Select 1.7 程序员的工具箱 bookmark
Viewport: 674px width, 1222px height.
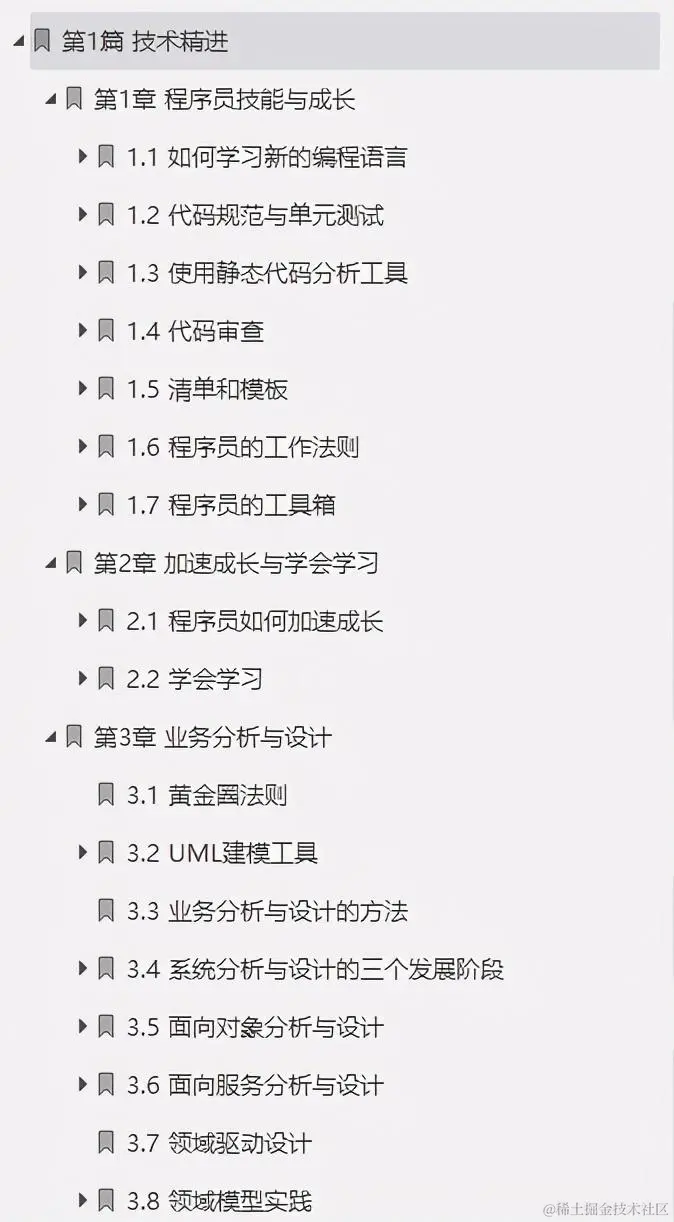tap(230, 505)
